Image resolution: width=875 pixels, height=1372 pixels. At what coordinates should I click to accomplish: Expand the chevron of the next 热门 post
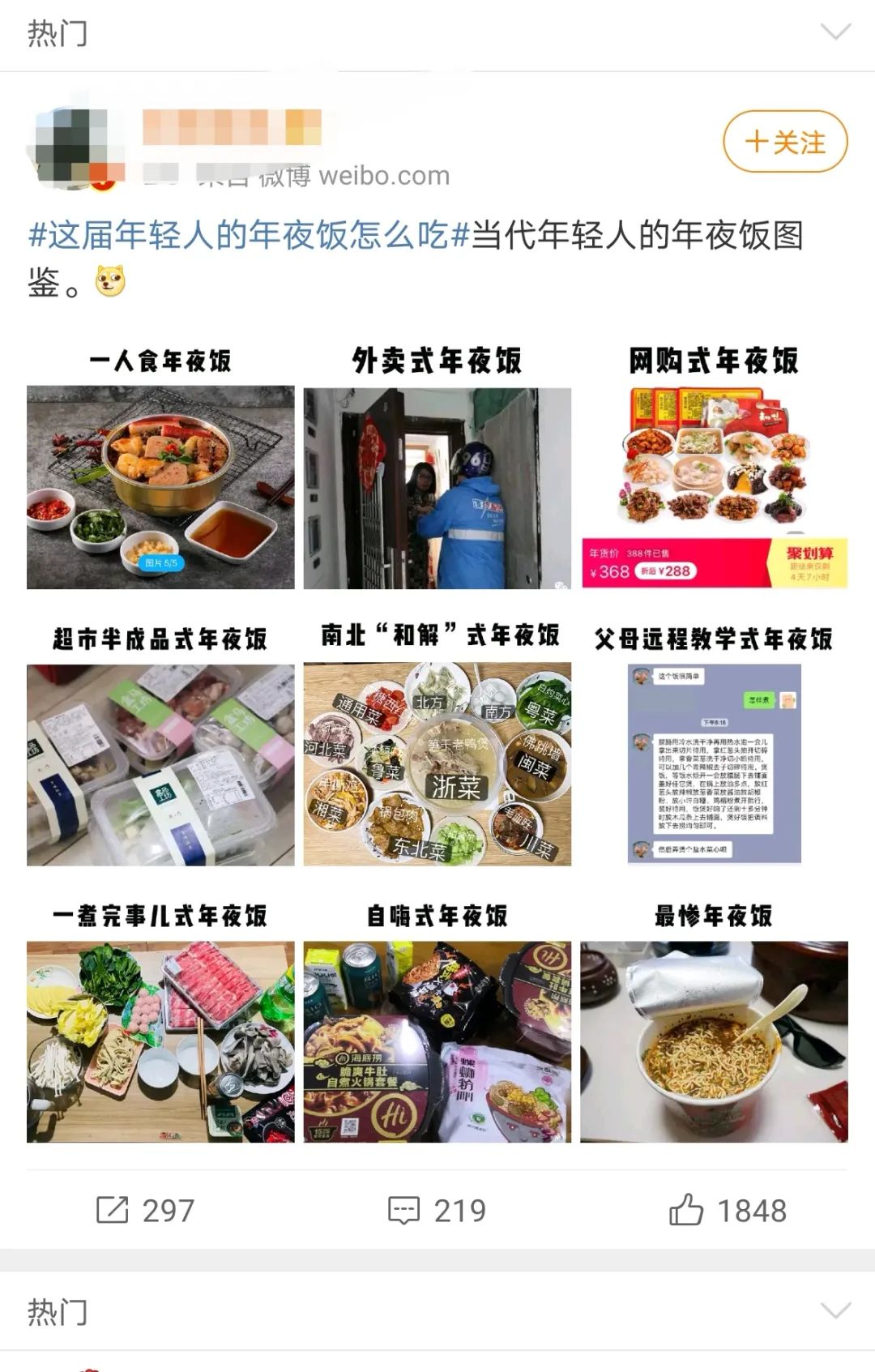[x=835, y=1310]
